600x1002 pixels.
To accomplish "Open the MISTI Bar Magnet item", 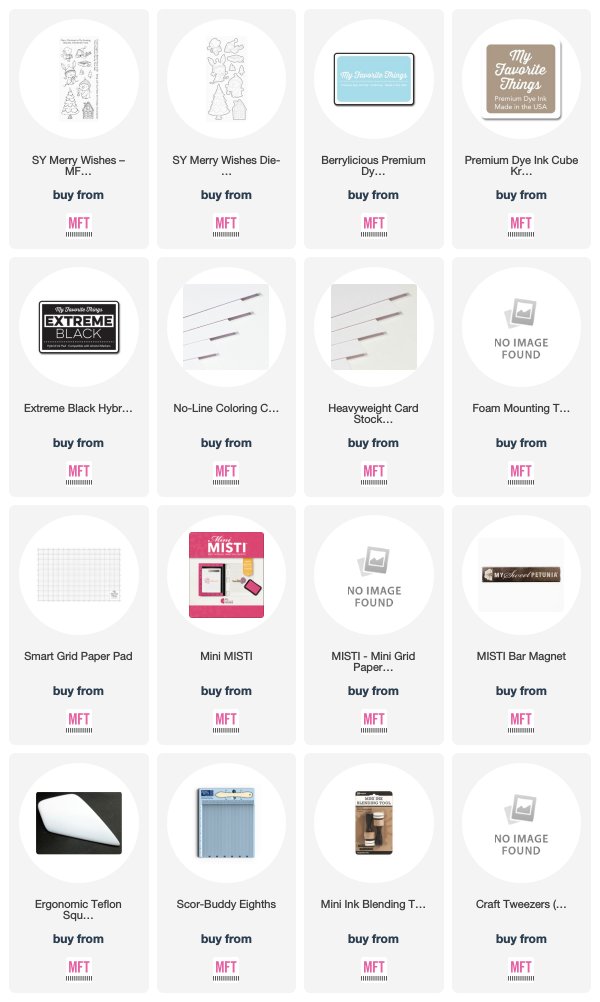I will click(521, 624).
